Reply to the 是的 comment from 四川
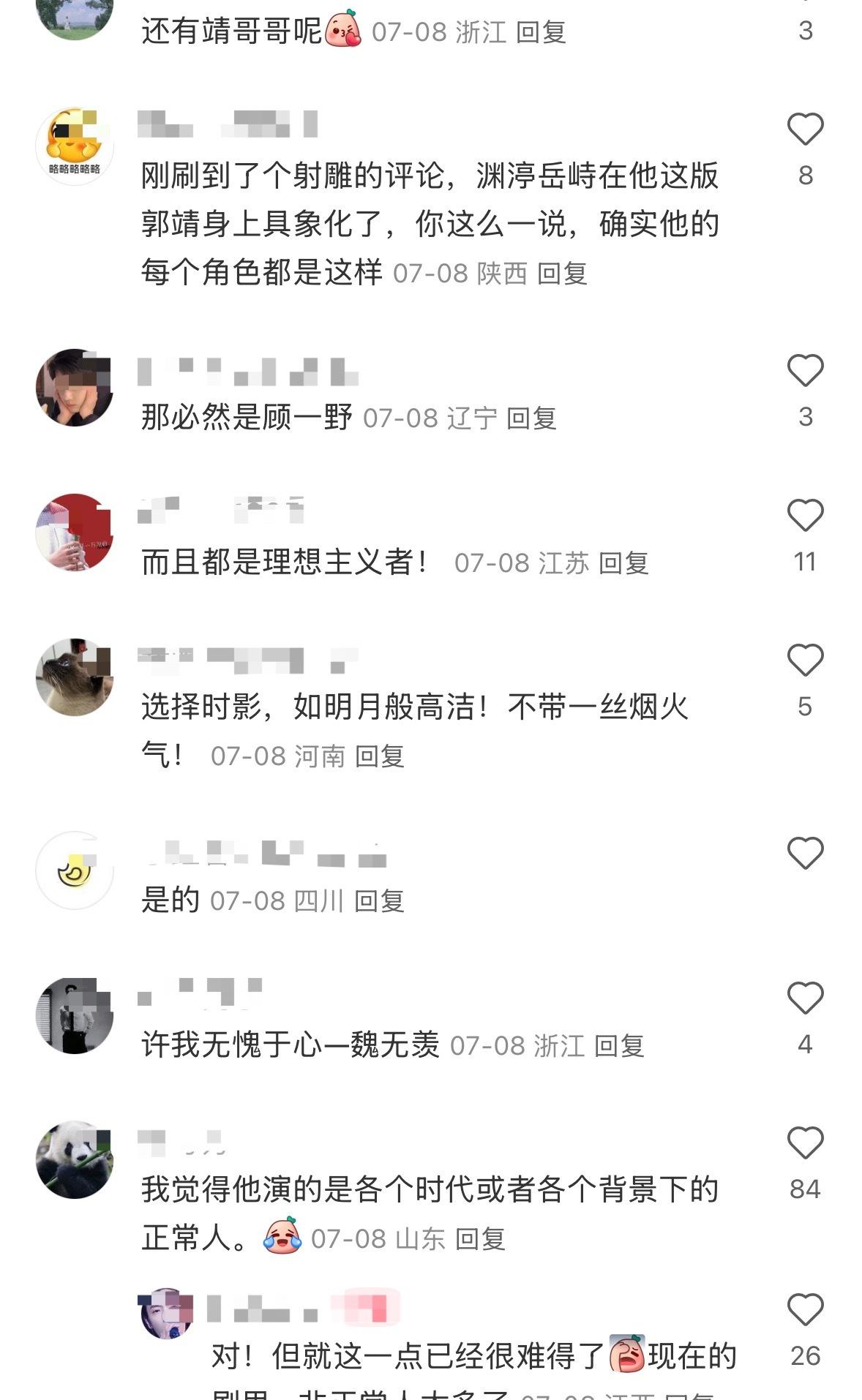This screenshot has width=862, height=1400. pyautogui.click(x=379, y=901)
